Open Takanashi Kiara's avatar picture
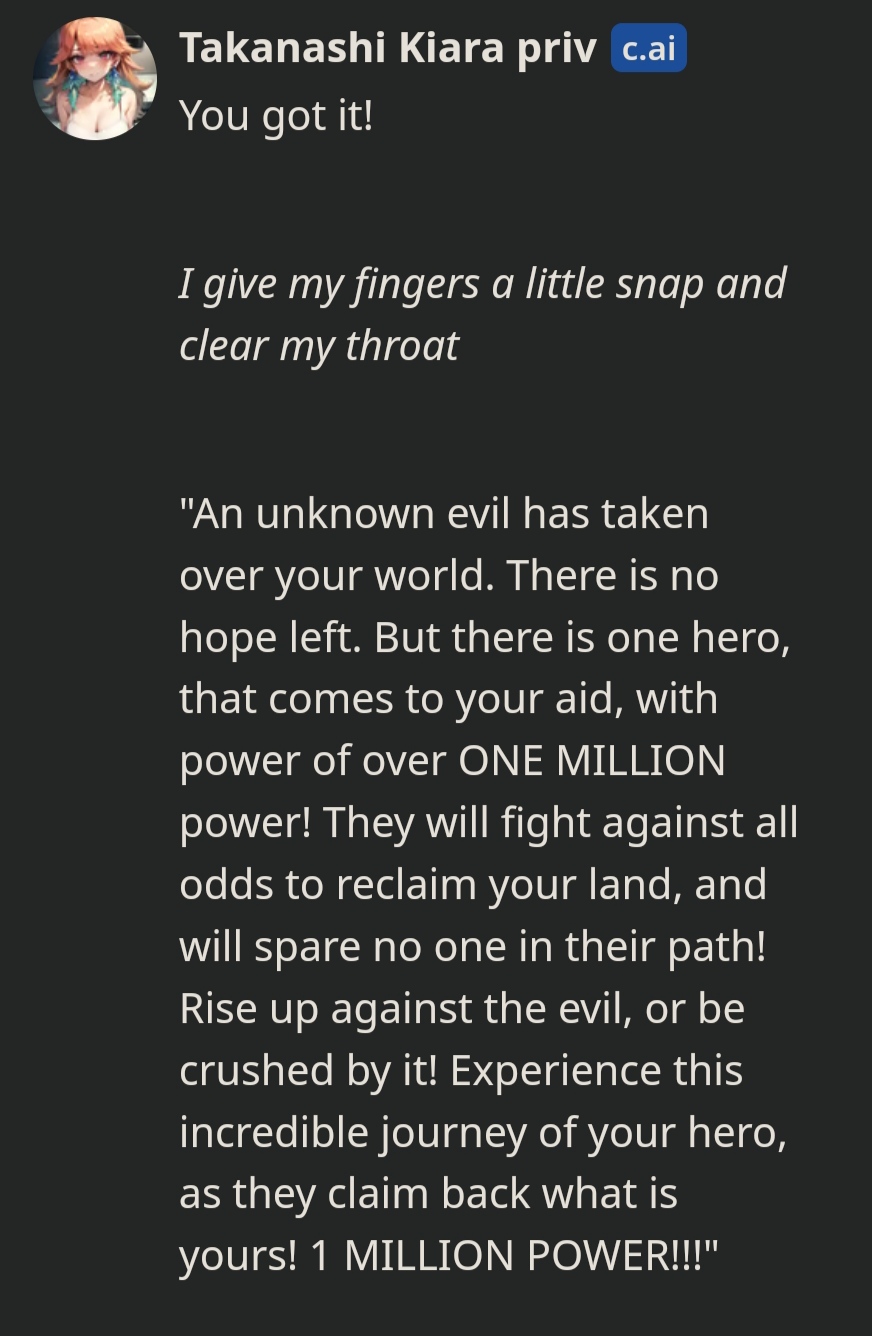This screenshot has height=1336, width=872. click(x=94, y=79)
